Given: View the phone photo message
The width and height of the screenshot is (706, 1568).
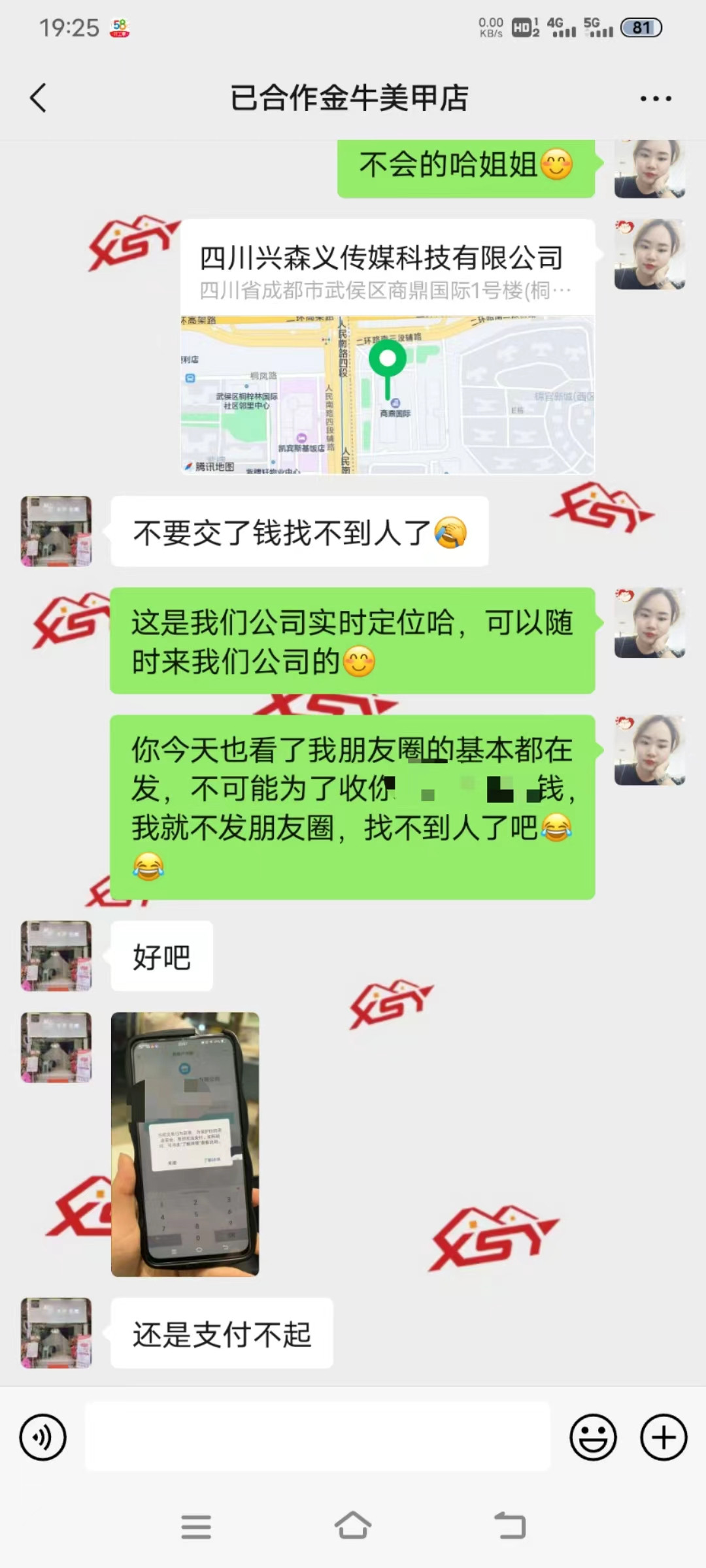Looking at the screenshot, I should pyautogui.click(x=185, y=1143).
